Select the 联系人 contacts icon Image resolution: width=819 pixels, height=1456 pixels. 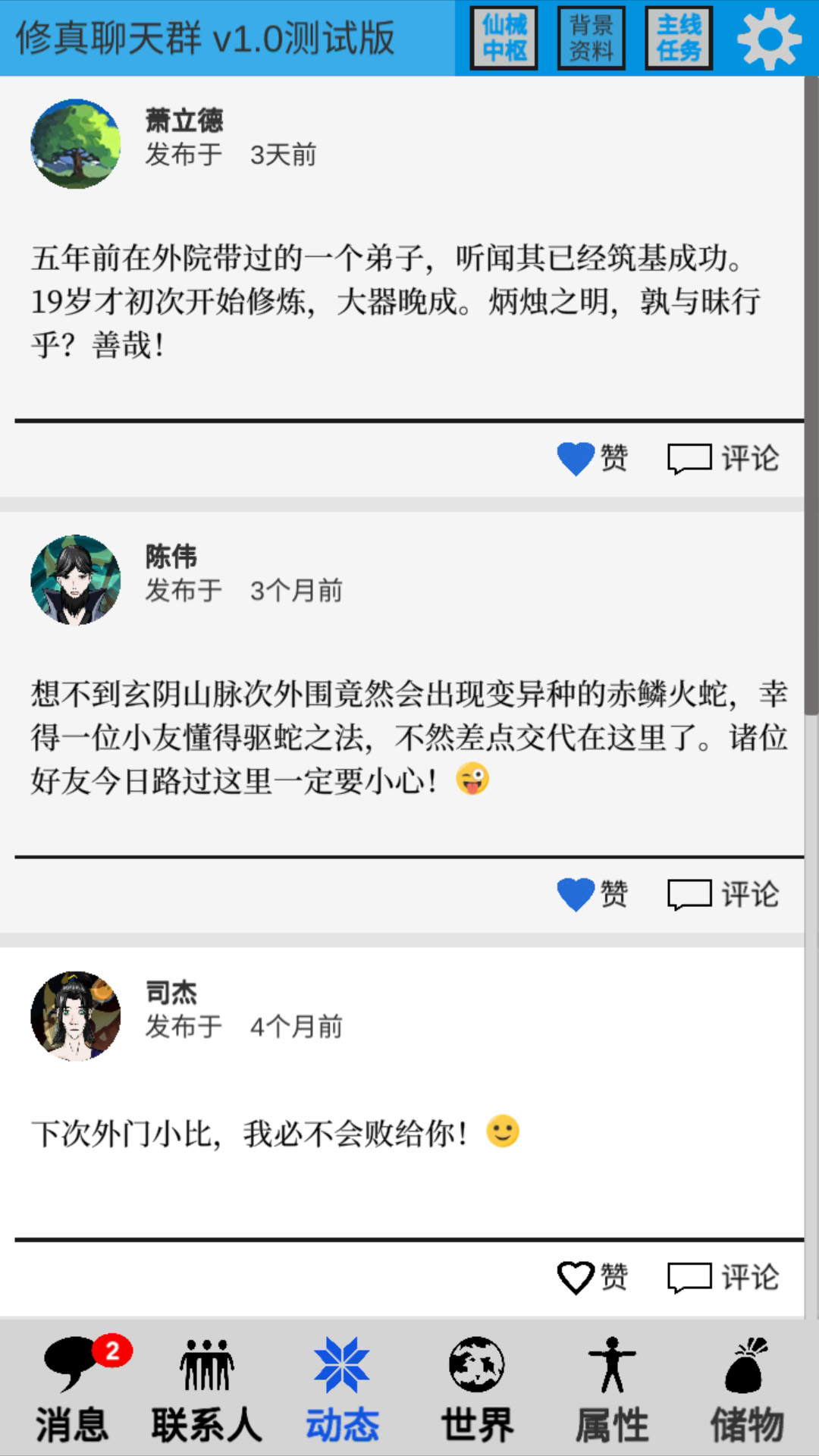[x=205, y=1369]
